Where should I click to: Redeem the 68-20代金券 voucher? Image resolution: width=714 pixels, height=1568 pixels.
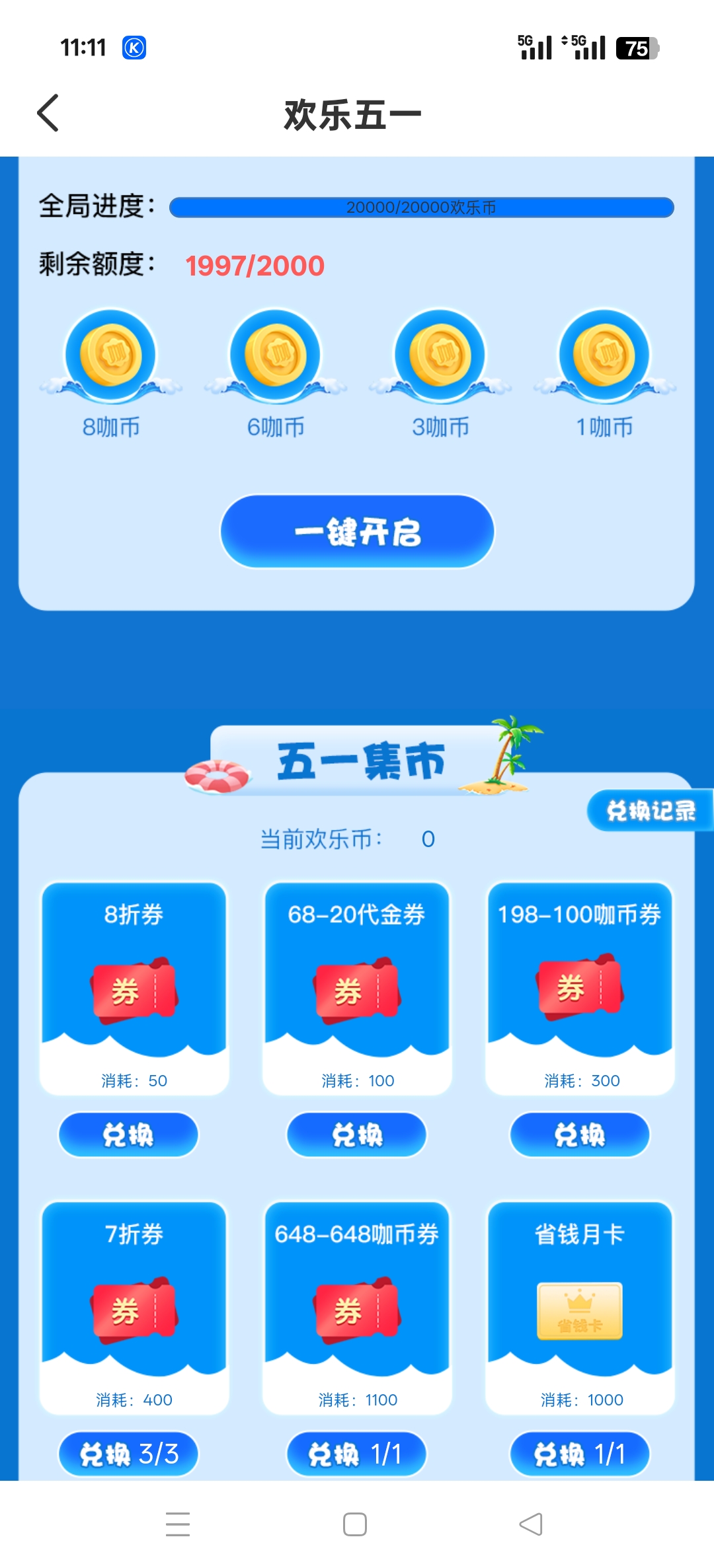(x=356, y=1135)
